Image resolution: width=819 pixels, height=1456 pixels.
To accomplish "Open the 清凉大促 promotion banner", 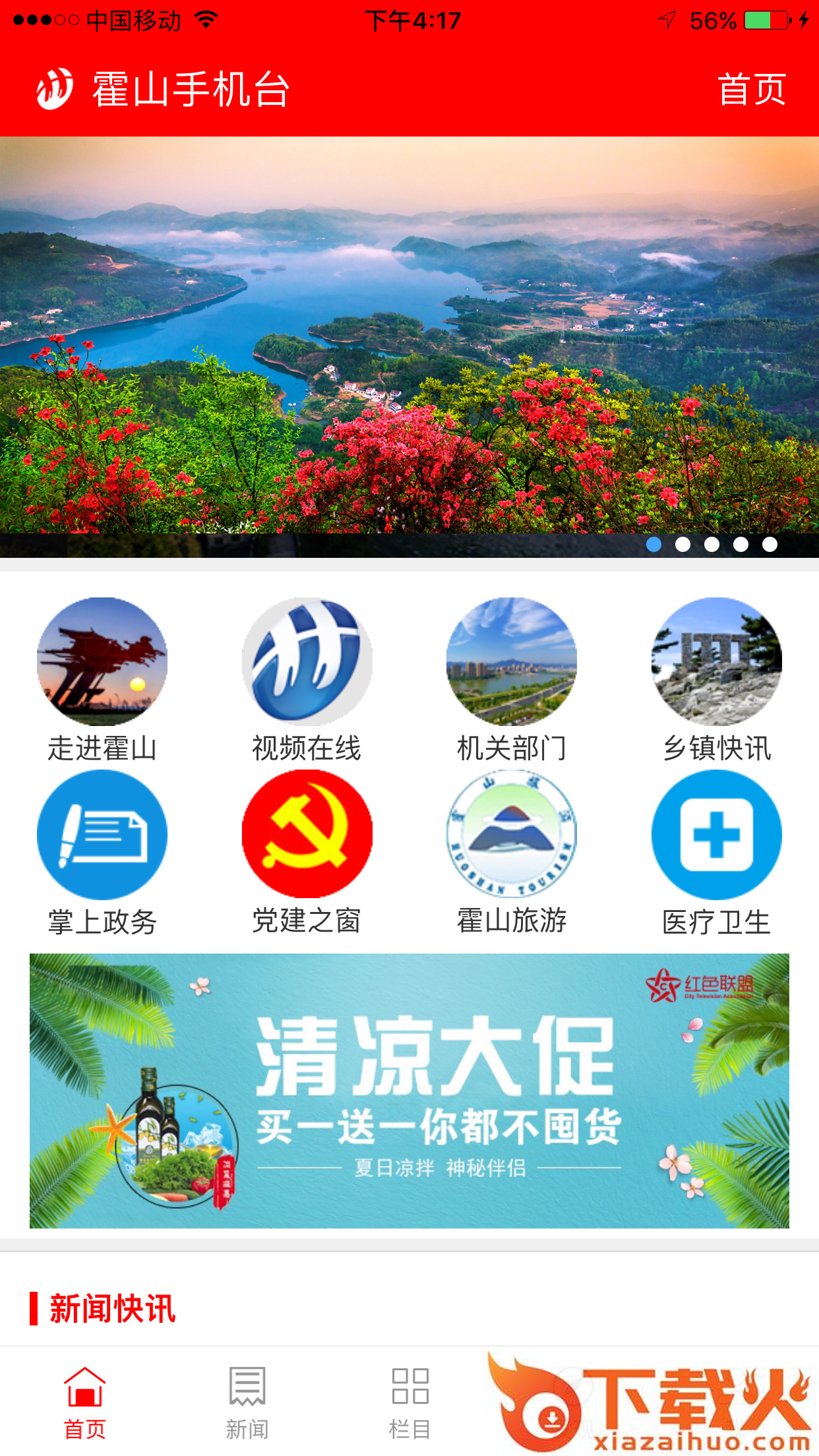I will coord(409,1091).
